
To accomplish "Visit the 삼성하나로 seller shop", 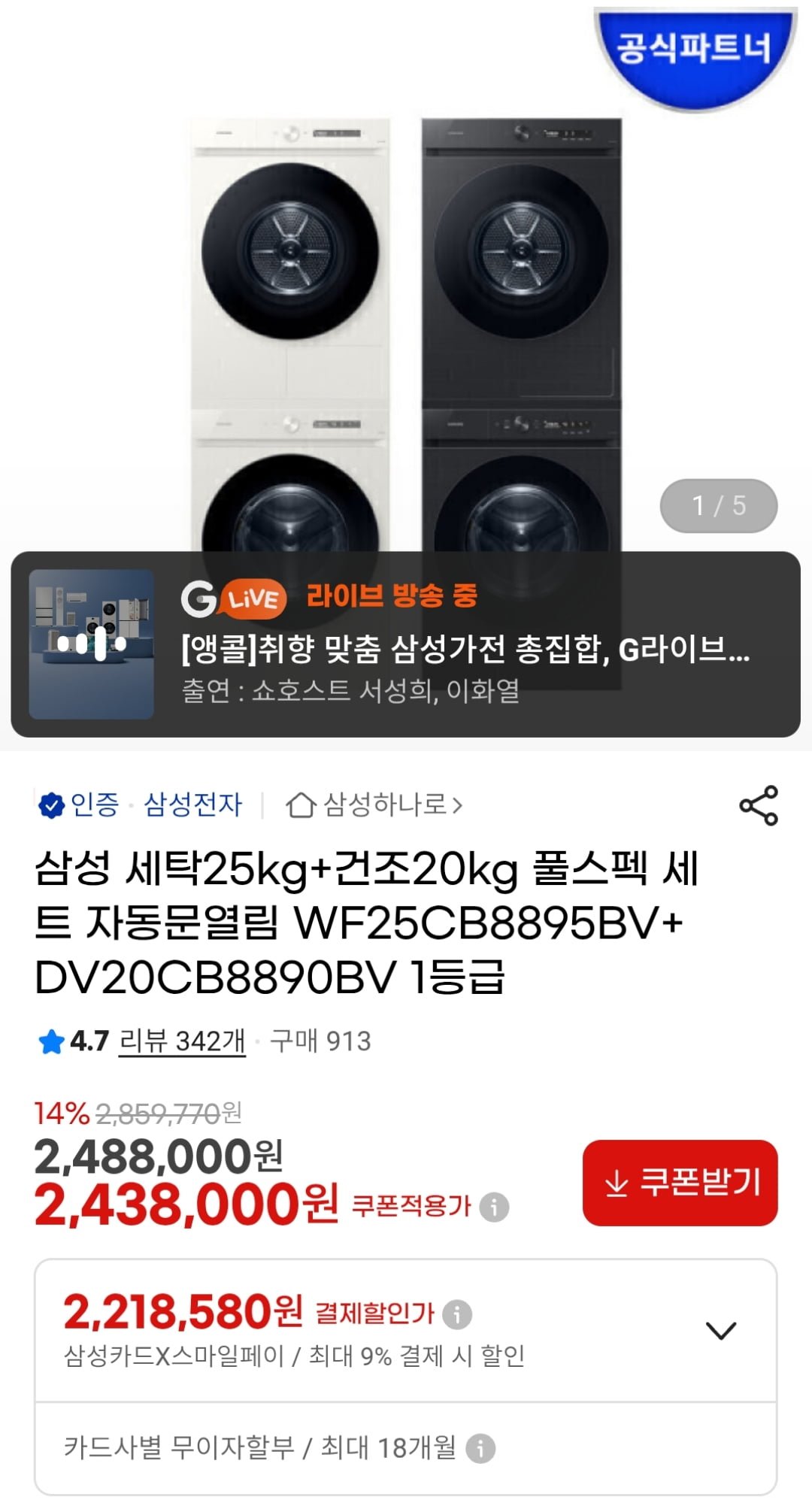I will point(374,804).
